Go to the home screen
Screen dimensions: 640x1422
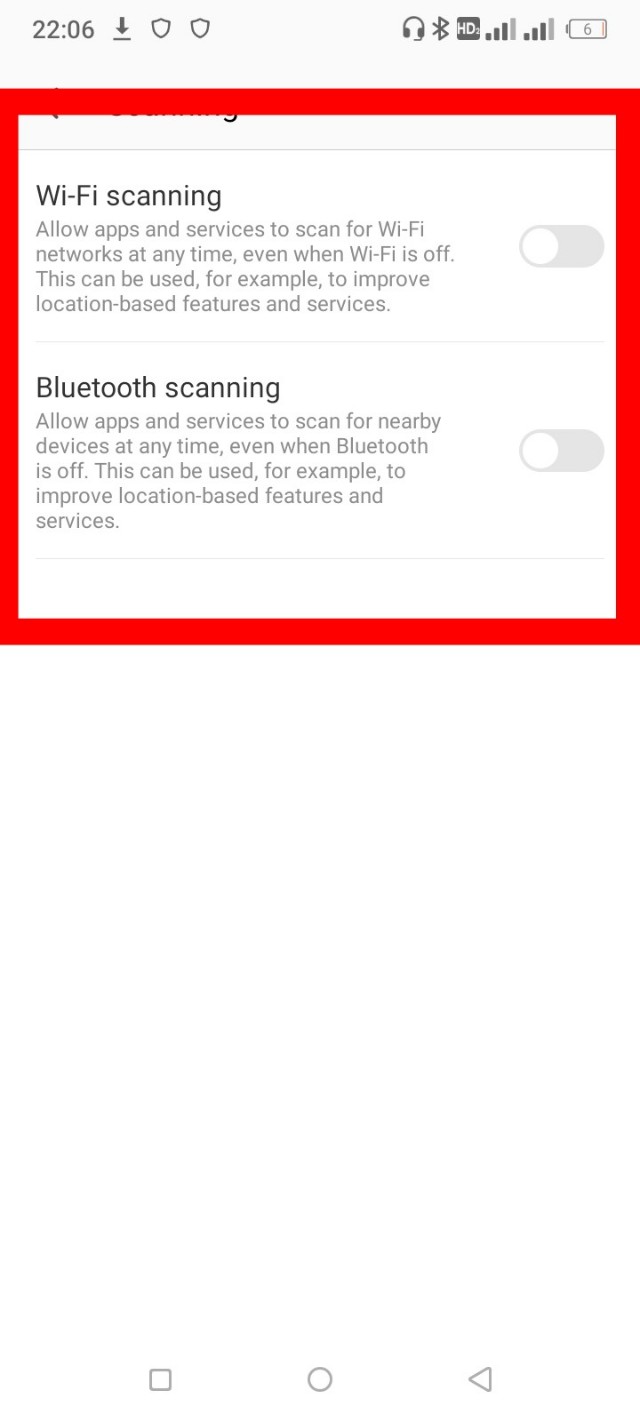(x=320, y=1380)
